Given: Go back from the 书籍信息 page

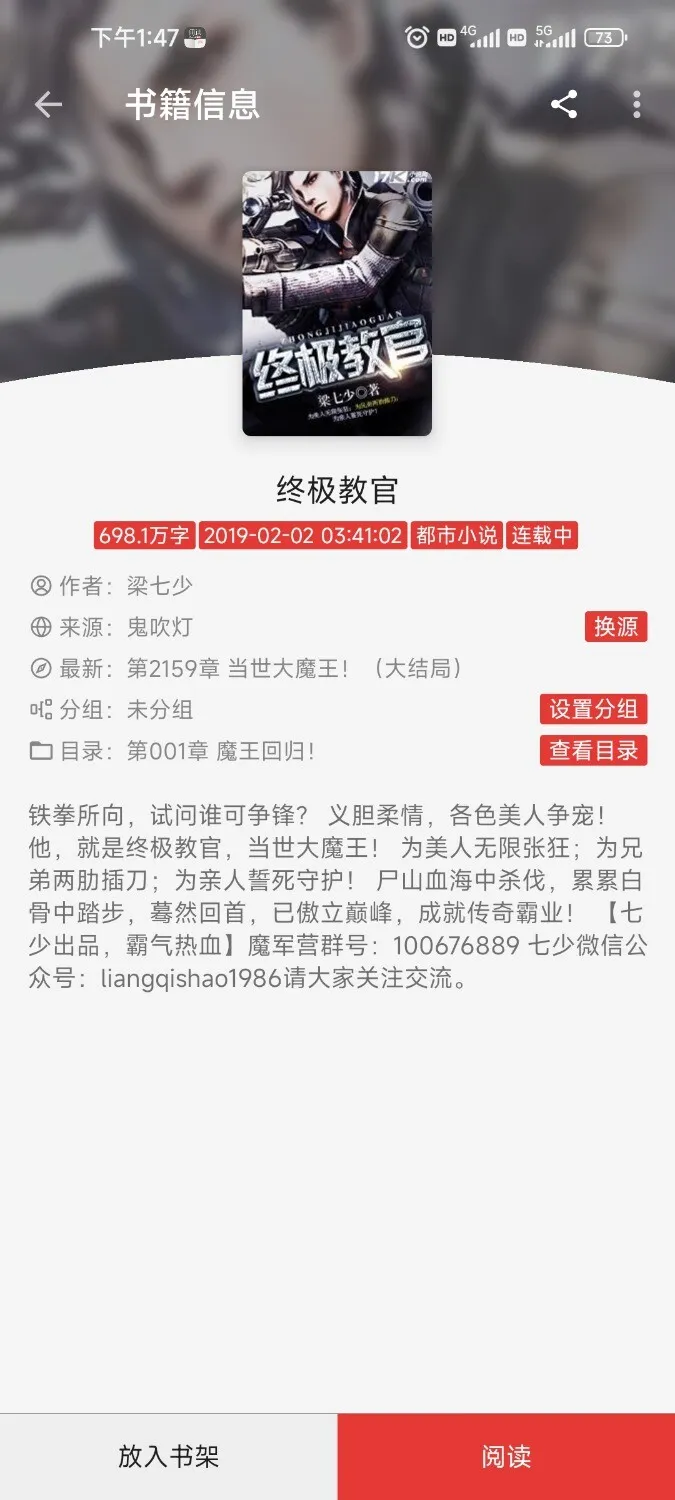Looking at the screenshot, I should coord(48,105).
